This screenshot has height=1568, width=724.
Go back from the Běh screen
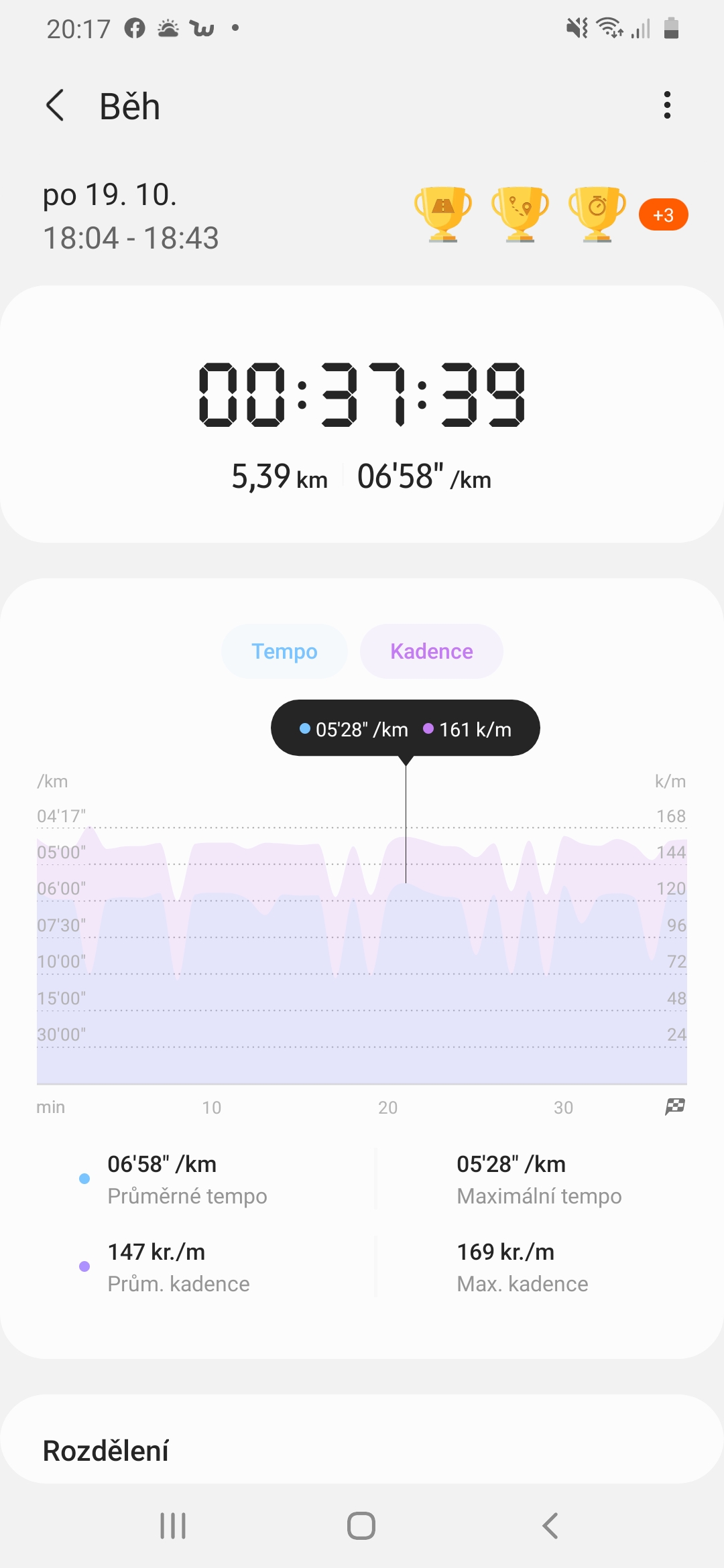tap(56, 106)
